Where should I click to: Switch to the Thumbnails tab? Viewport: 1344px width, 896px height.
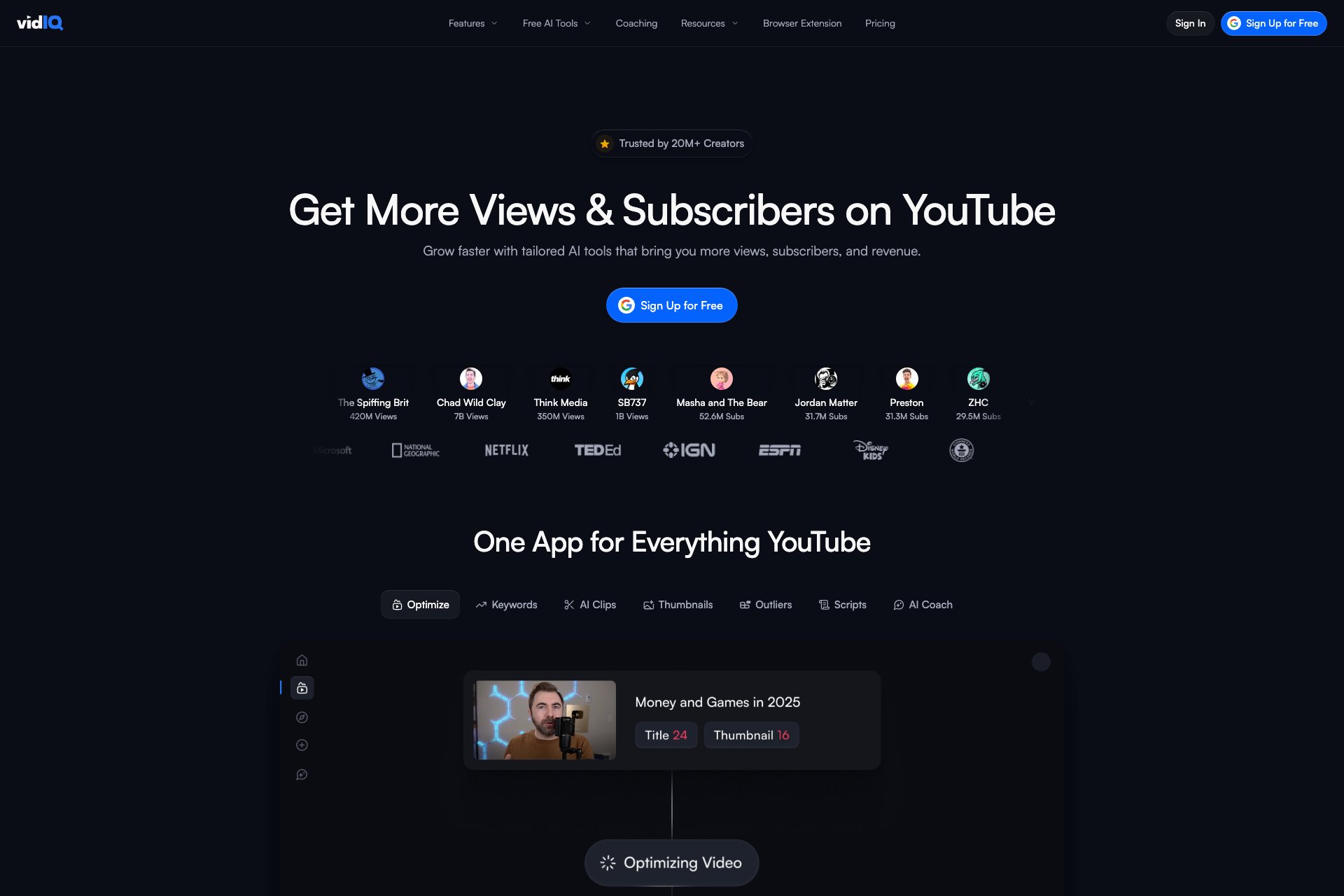coord(678,605)
